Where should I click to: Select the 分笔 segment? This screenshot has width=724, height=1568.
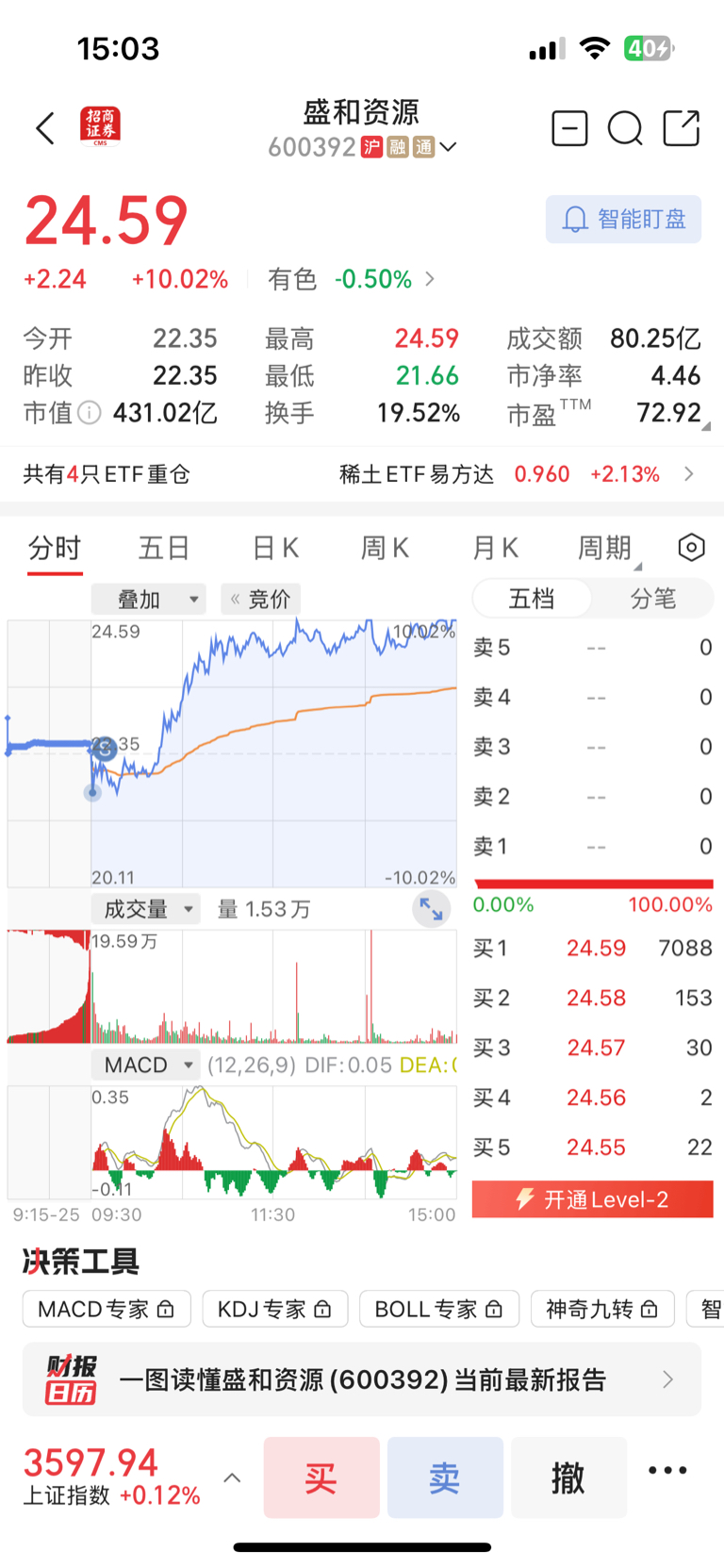[652, 599]
